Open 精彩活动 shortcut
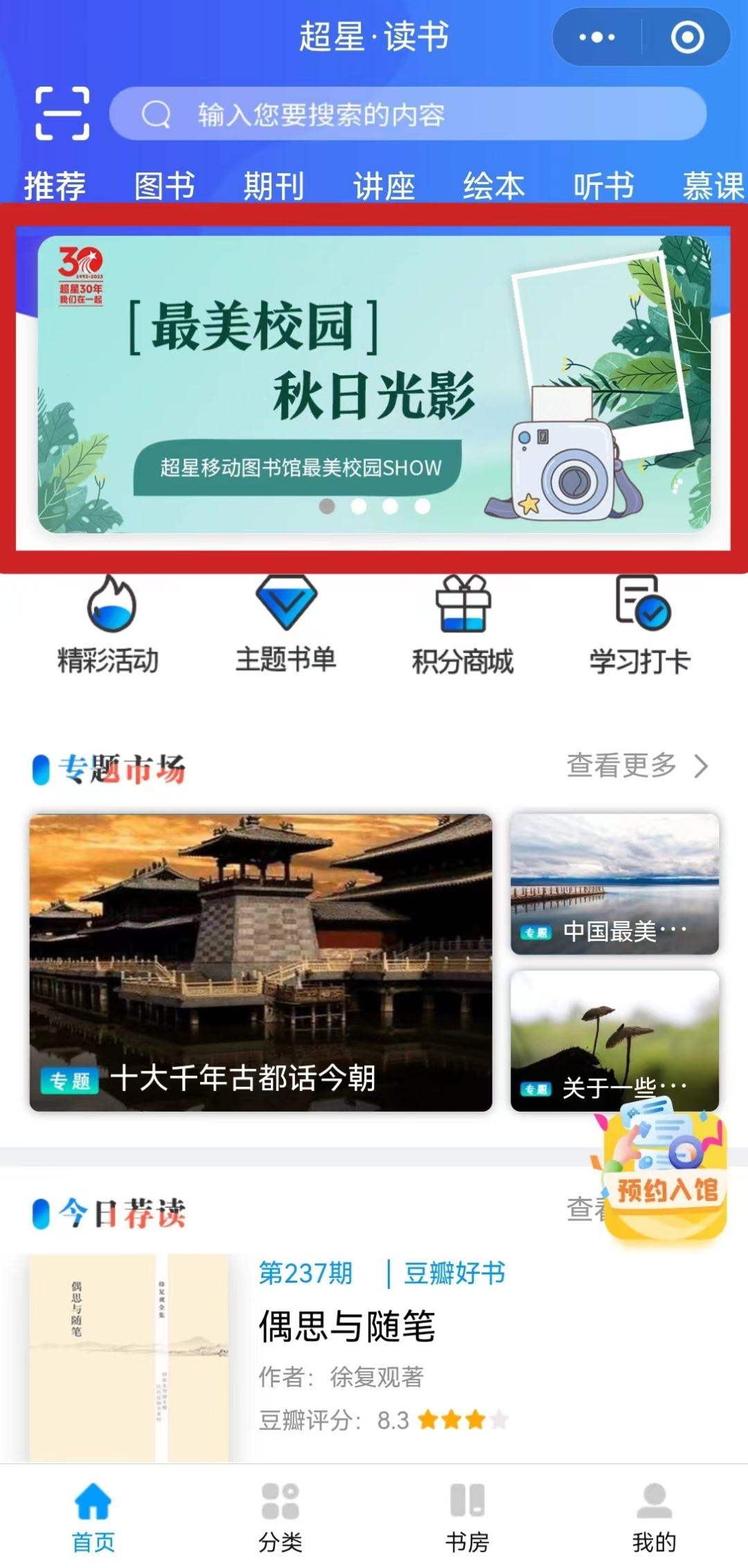 109,625
